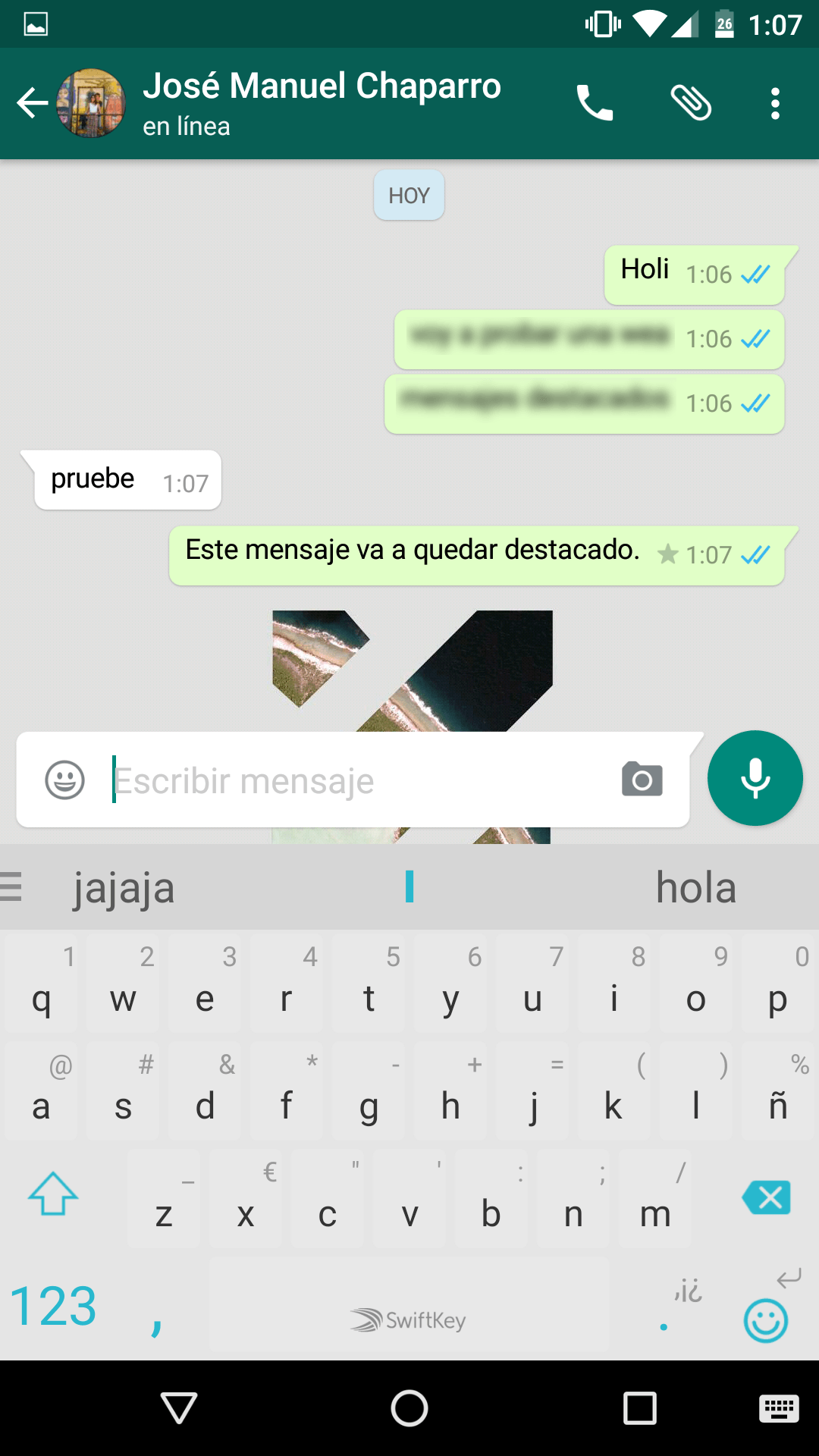The image size is (819, 1456).
Task: Open the SwiftKey menu hamburger
Action: click(11, 886)
